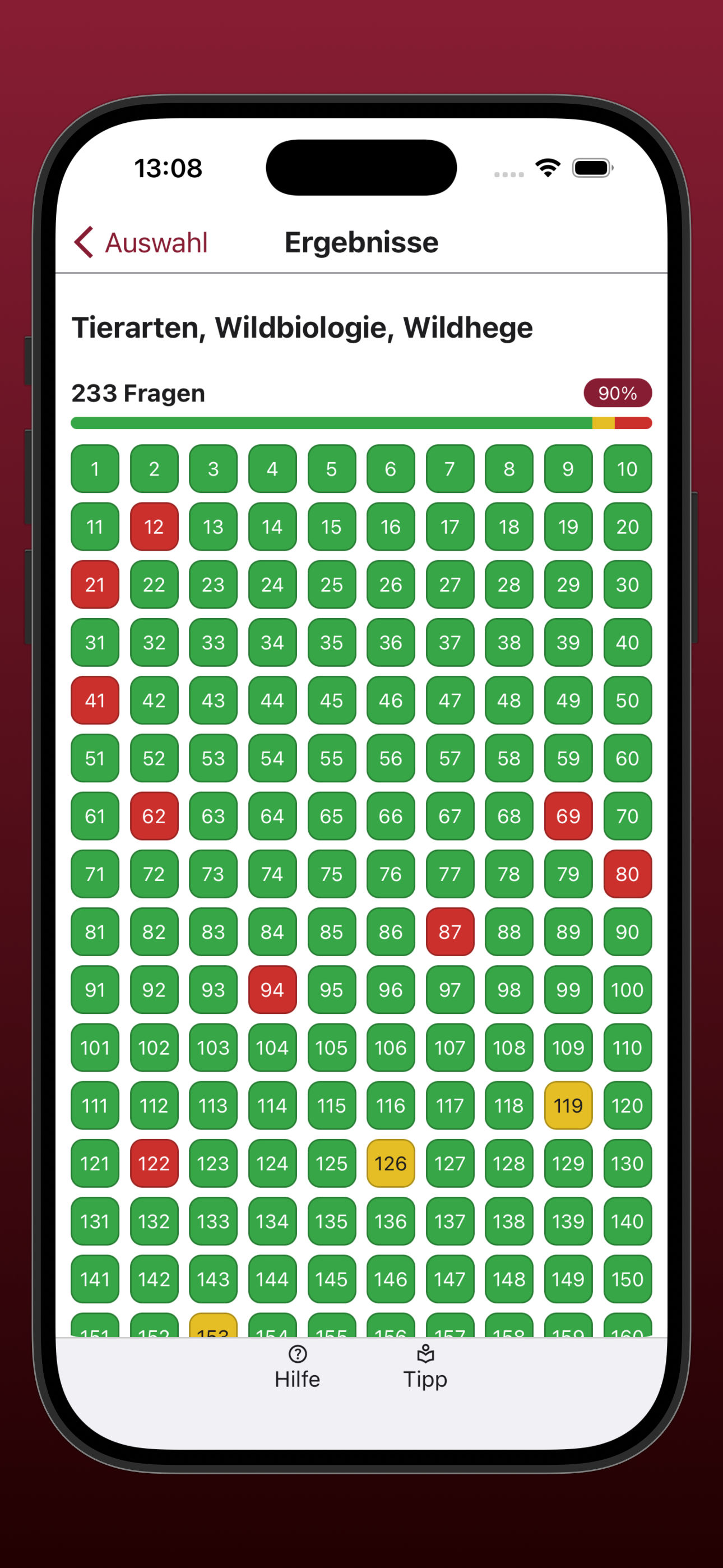Review red question 122
The image size is (723, 1568).
[x=154, y=1163]
